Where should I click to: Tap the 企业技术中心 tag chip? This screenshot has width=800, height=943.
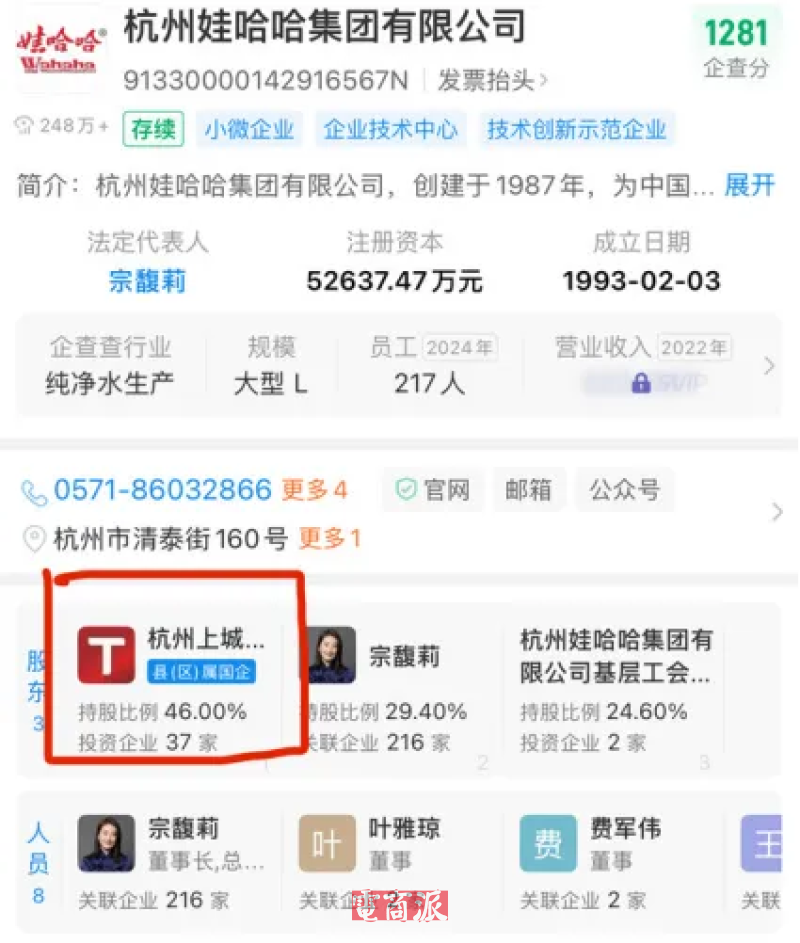(390, 130)
